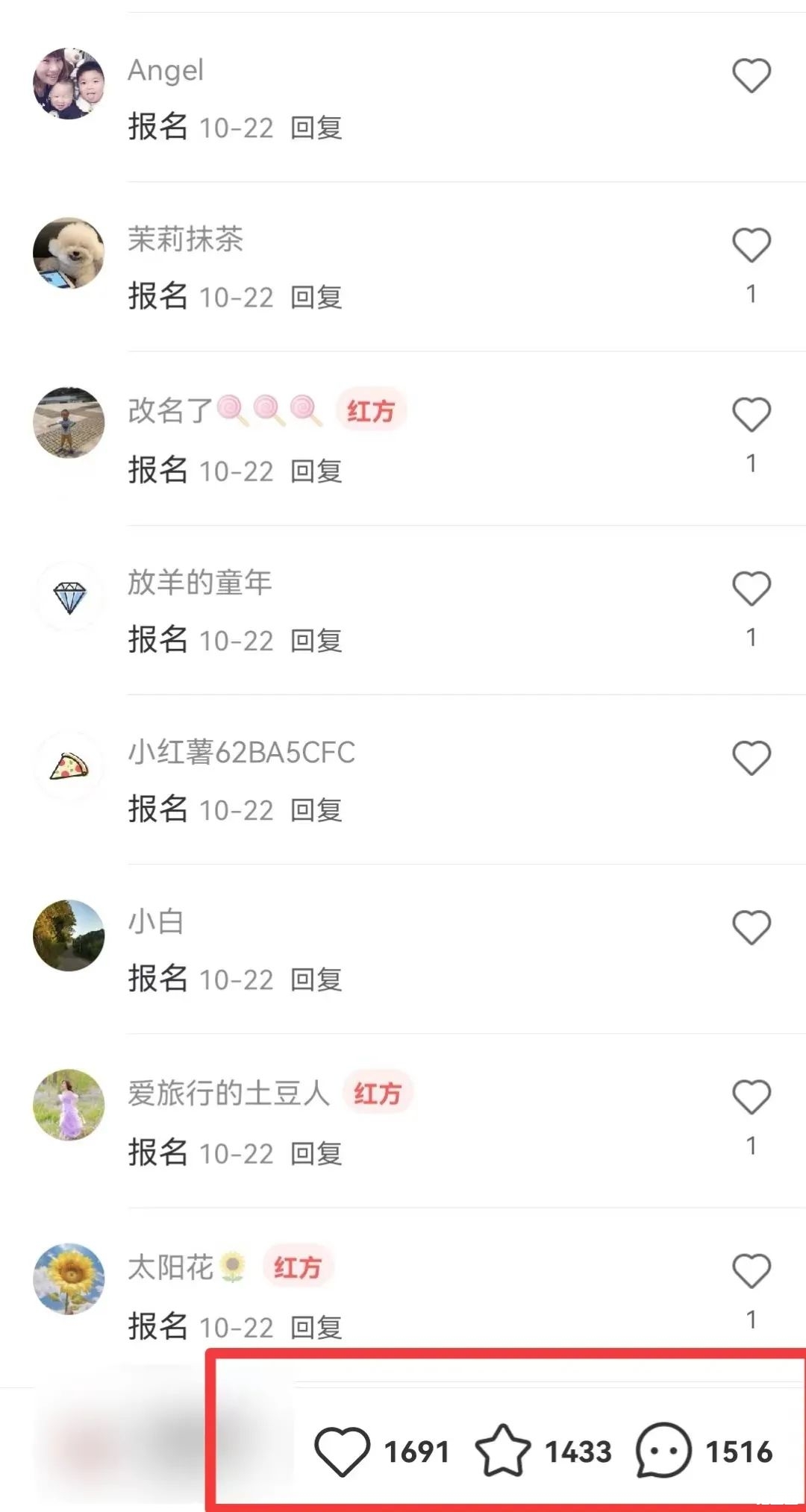Screen dimensions: 806x1512
Task: Save the post using the star icon
Action: pos(503,1451)
